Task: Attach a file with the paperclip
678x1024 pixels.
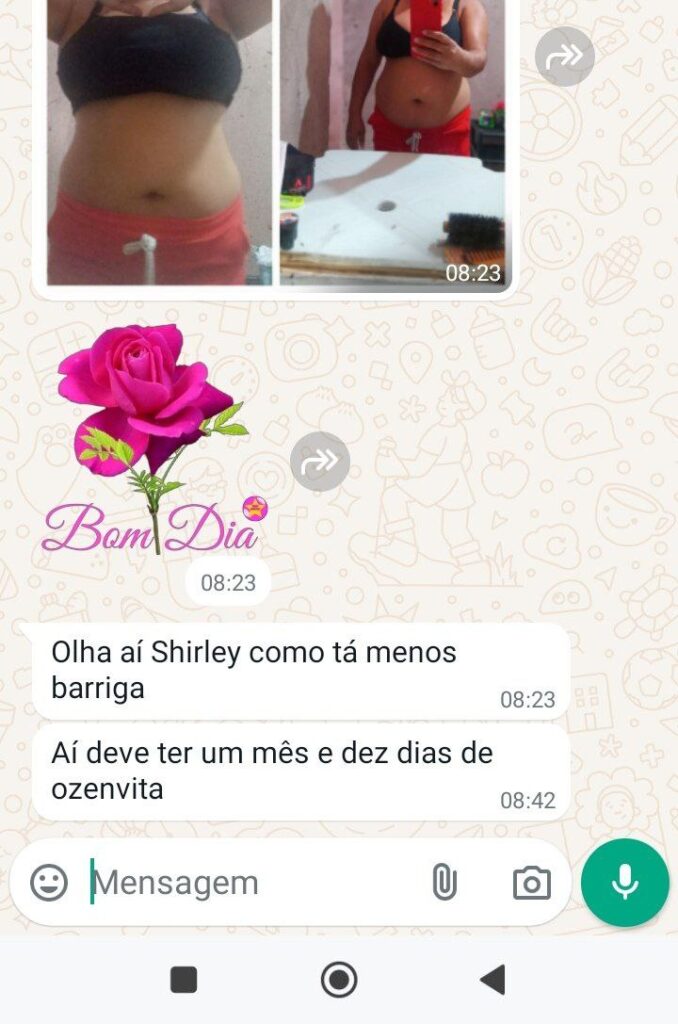Action: [x=443, y=883]
